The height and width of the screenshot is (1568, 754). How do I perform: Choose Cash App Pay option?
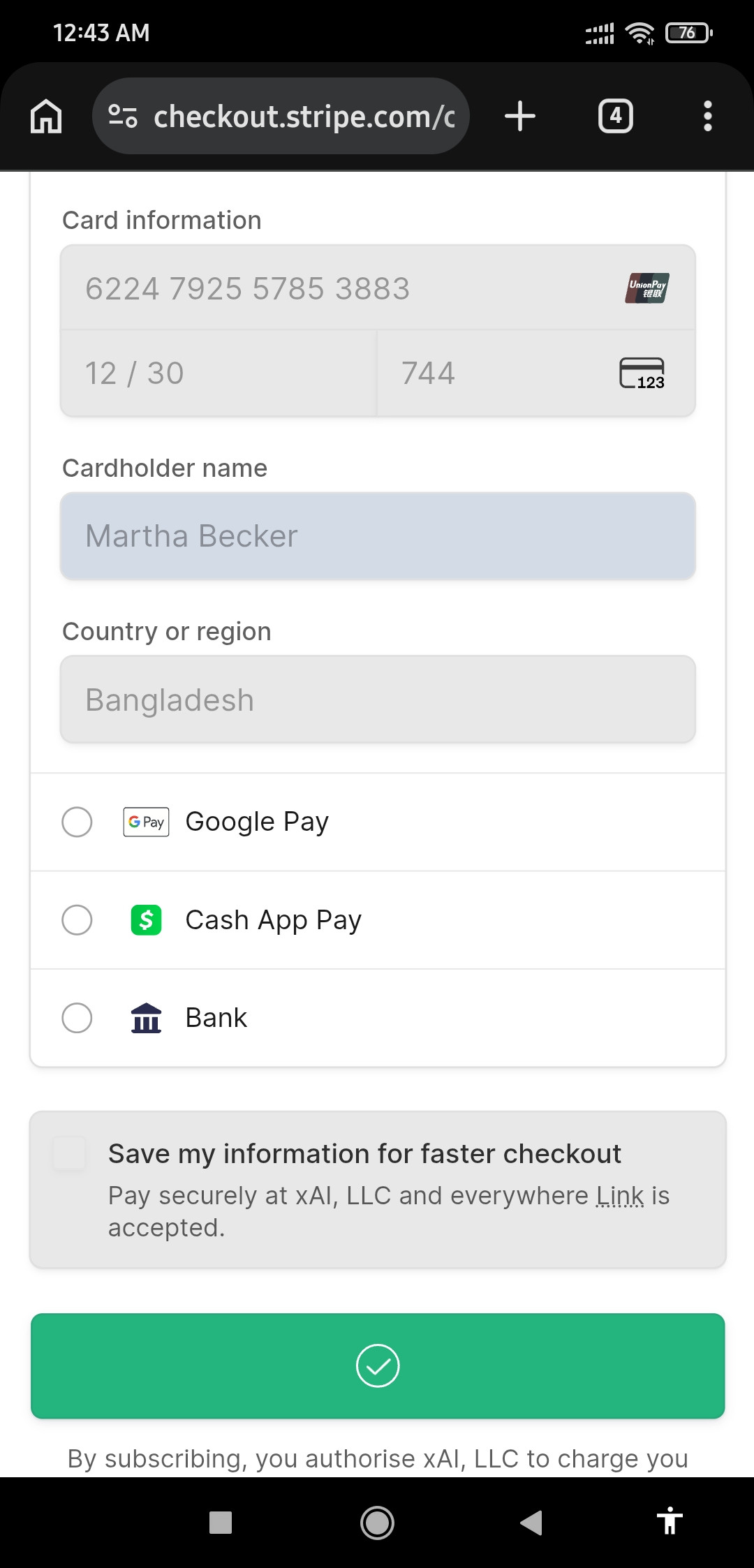(x=77, y=920)
